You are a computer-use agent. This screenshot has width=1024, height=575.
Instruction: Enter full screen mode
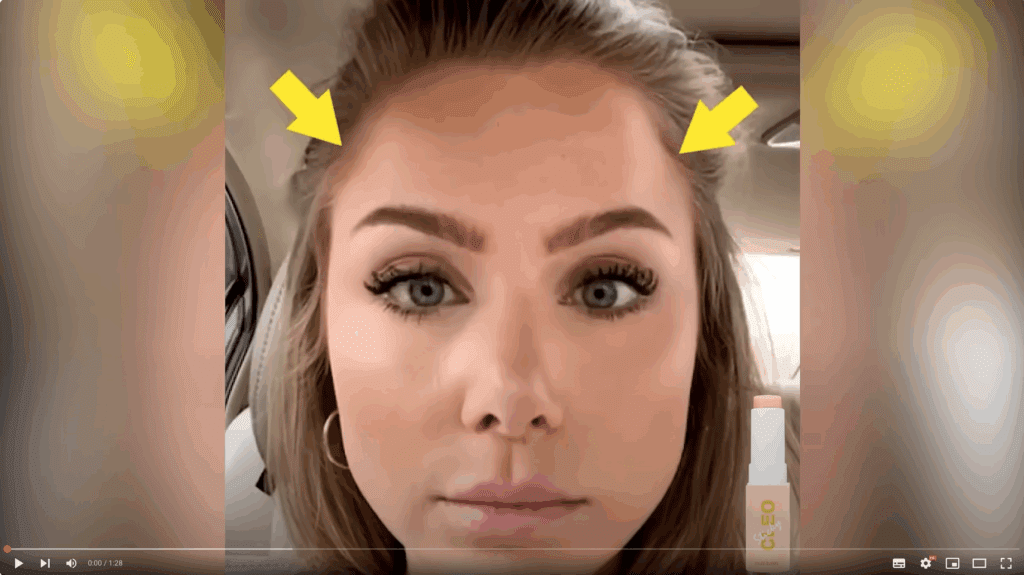[x=1005, y=563]
